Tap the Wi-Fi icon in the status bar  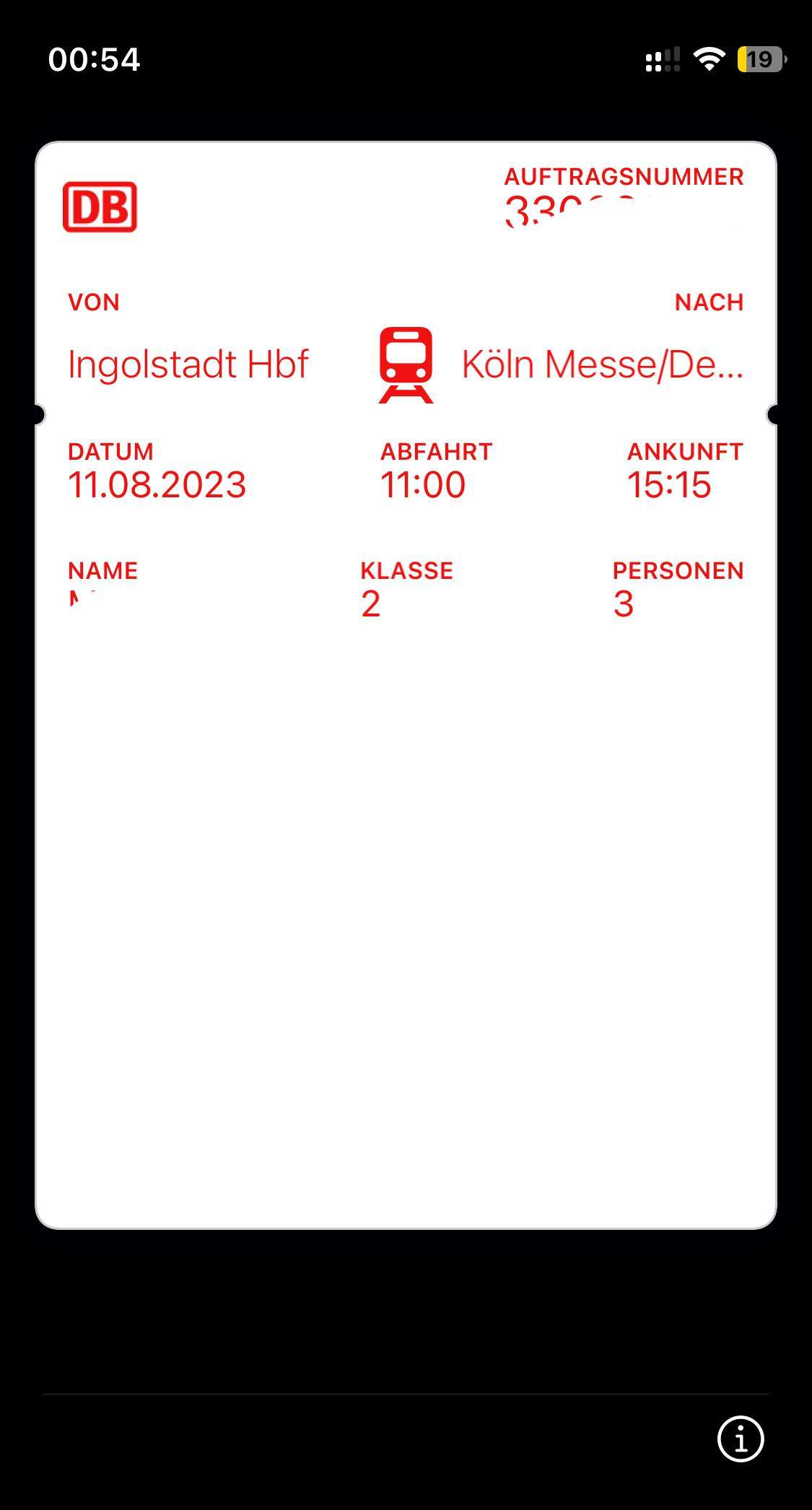710,60
